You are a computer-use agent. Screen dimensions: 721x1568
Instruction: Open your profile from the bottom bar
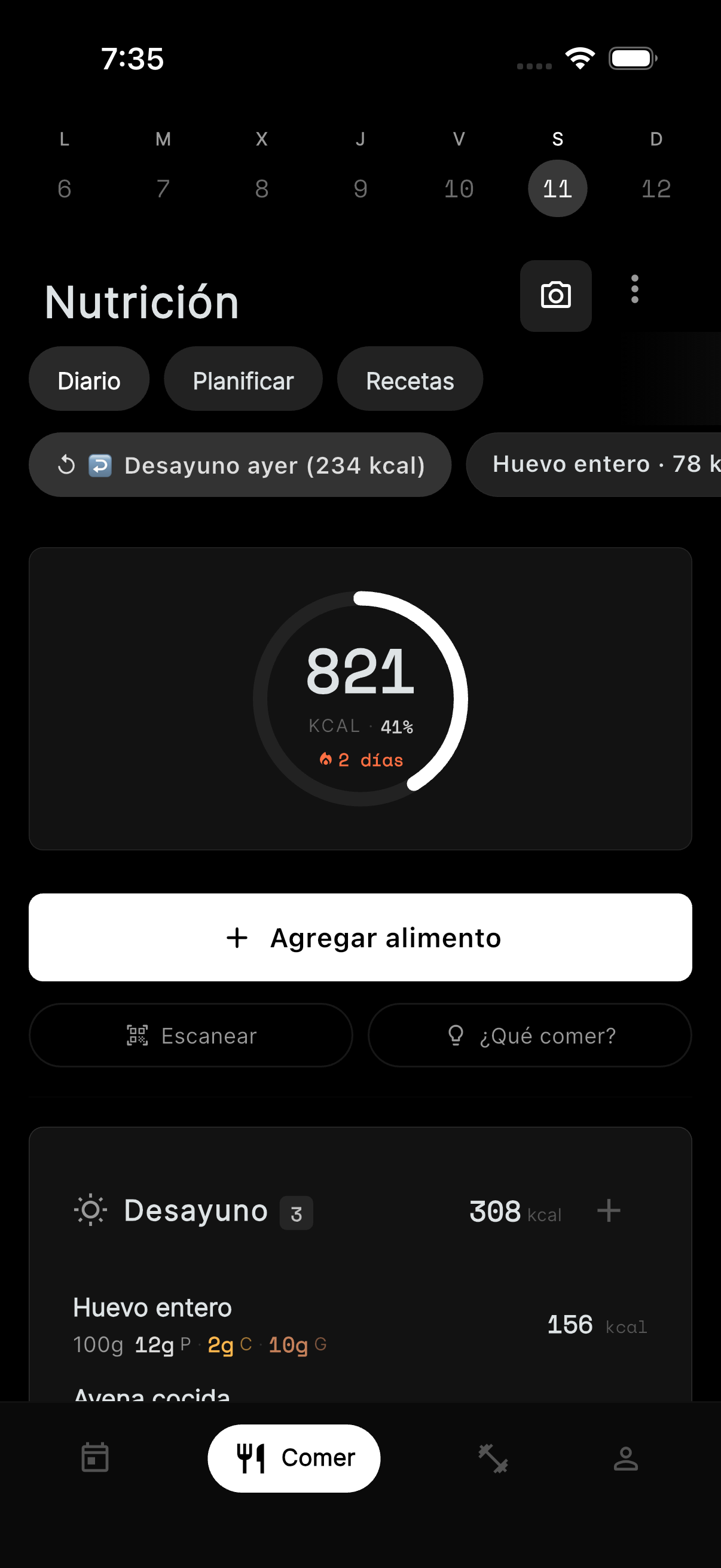627,1458
